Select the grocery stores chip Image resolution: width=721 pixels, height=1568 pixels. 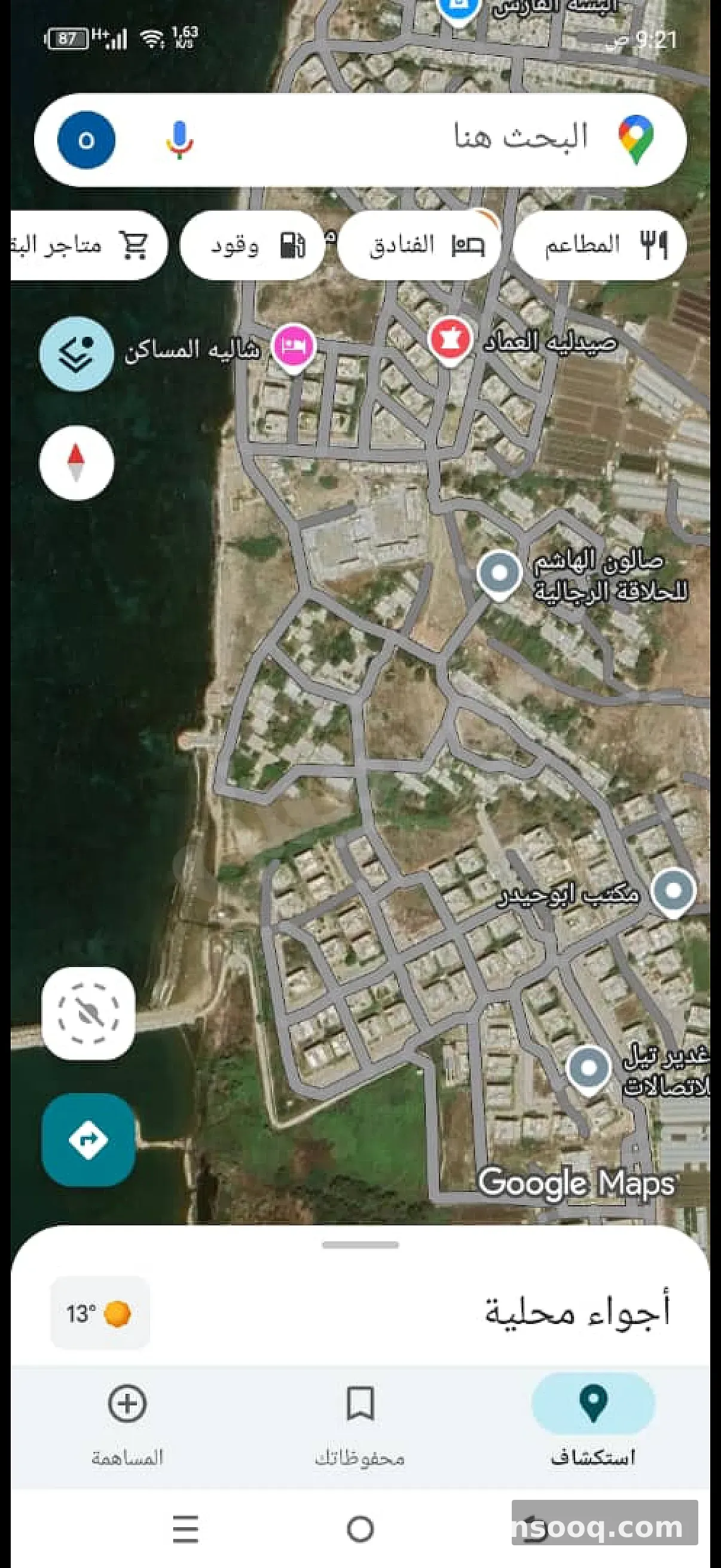[x=85, y=245]
